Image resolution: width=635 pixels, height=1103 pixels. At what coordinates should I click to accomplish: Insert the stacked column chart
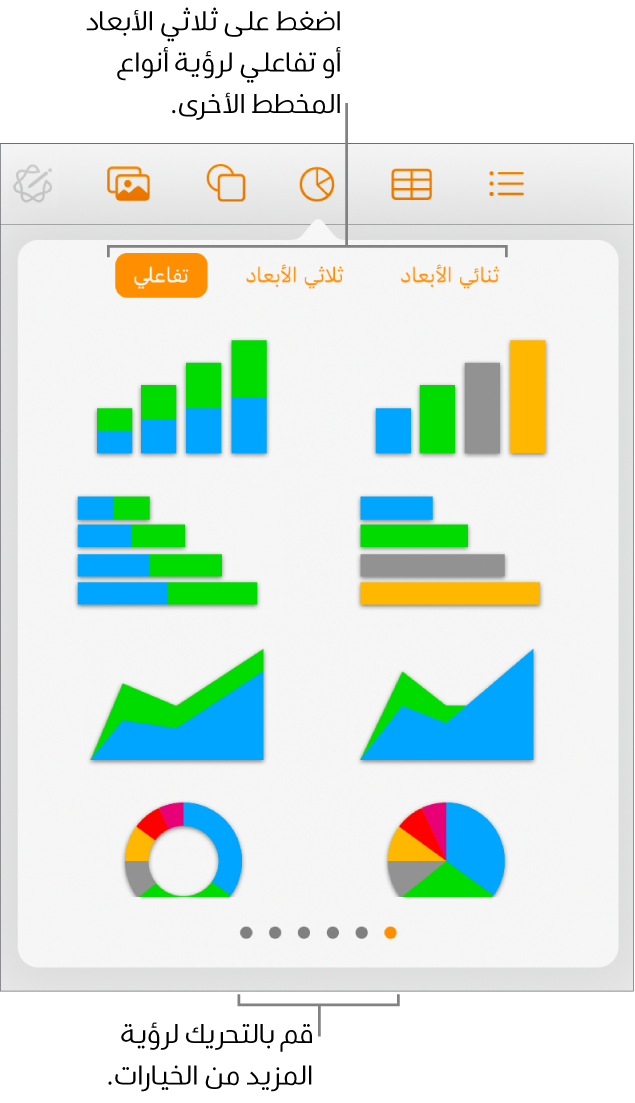tap(182, 398)
